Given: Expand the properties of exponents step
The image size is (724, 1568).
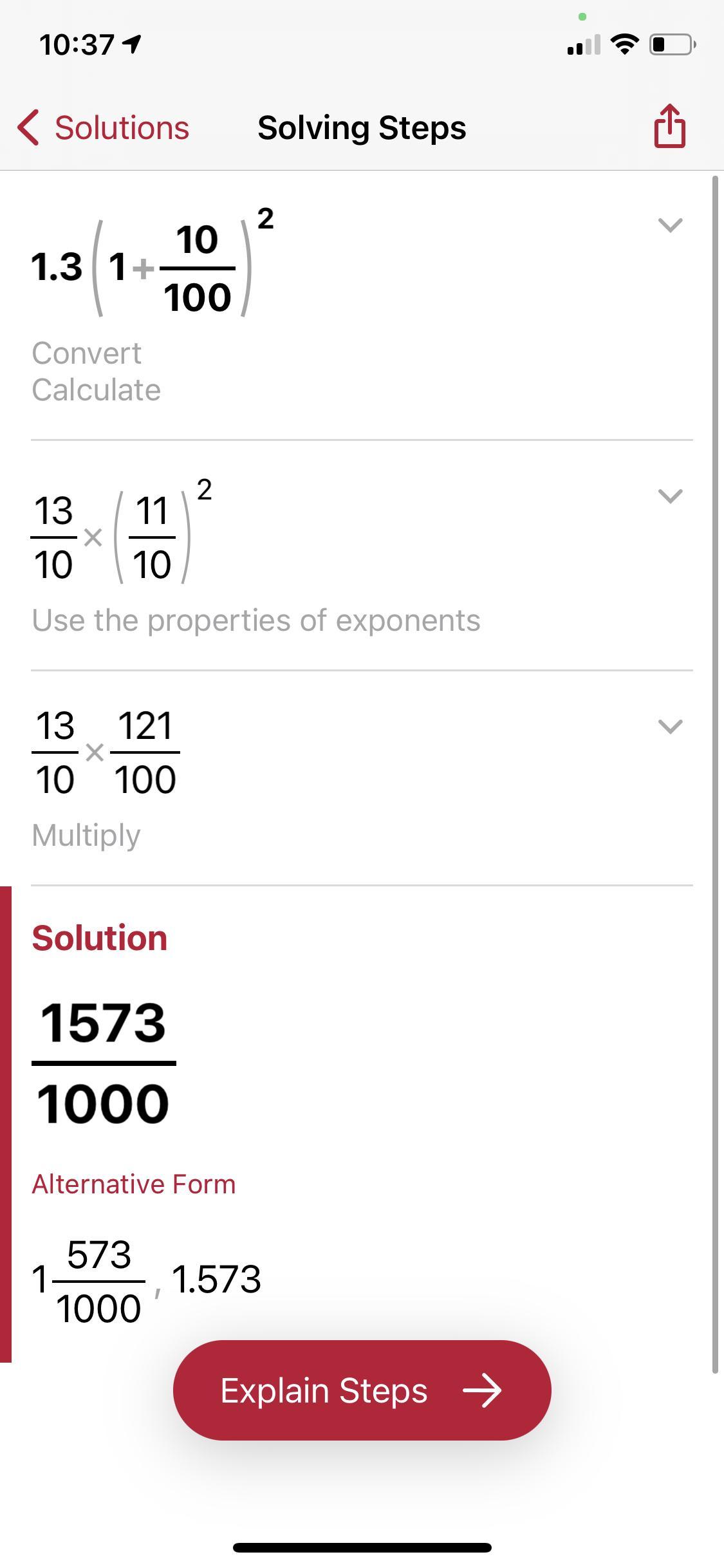Looking at the screenshot, I should pos(670,496).
